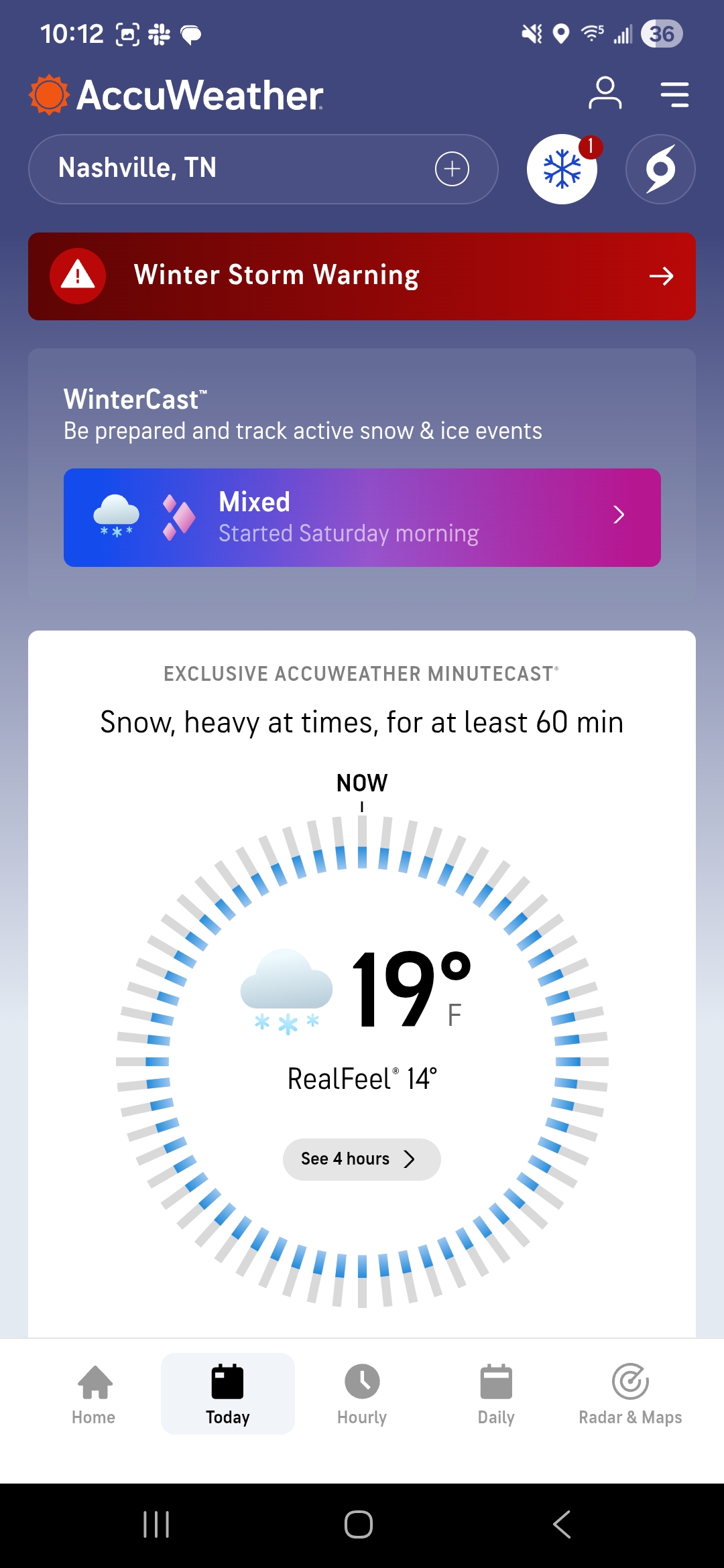Select the Today tab
Screen dimensions: 724x1568
[228, 1394]
